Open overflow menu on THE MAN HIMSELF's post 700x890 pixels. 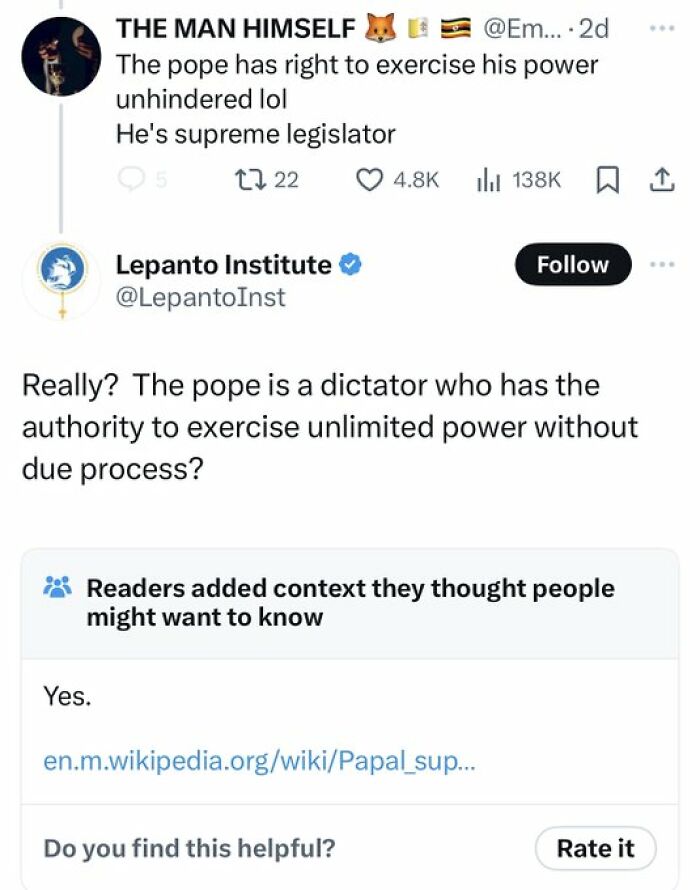pos(656,28)
